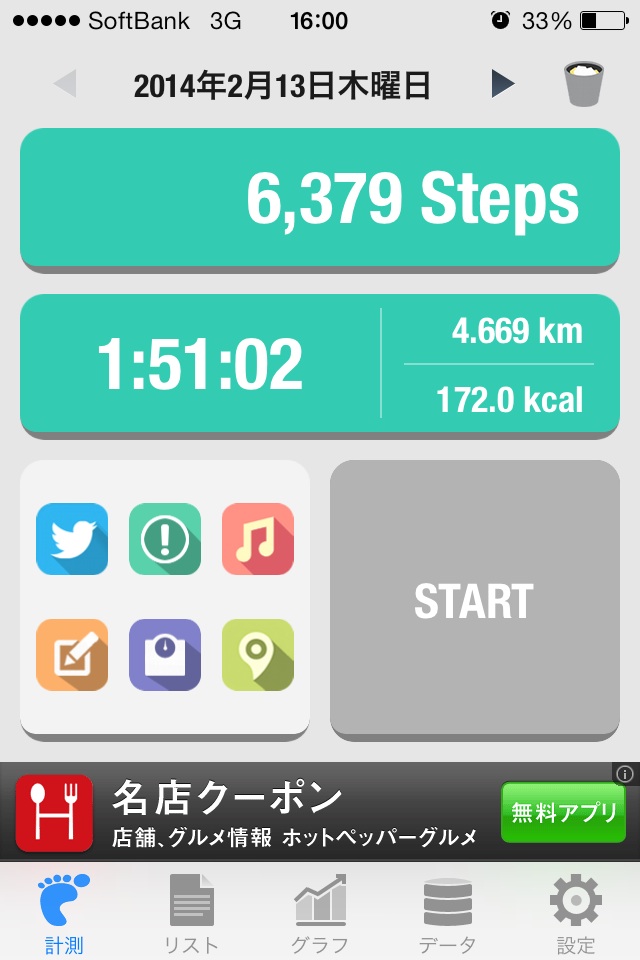Hit START to begin step counting
Viewport: 640px width, 960px height.
point(474,601)
